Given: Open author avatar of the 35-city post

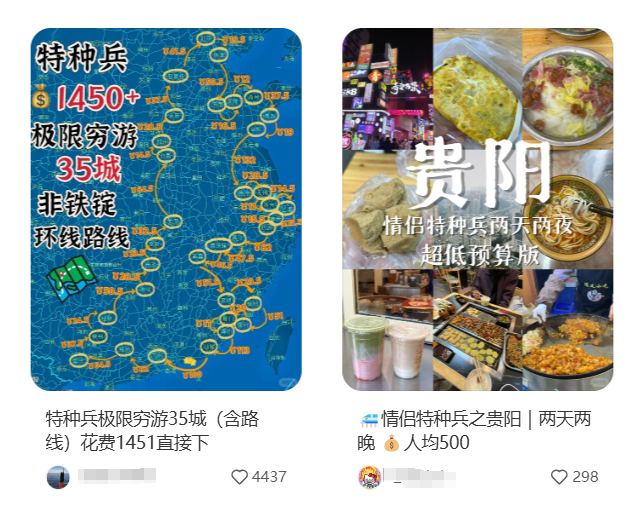Looking at the screenshot, I should tap(58, 477).
